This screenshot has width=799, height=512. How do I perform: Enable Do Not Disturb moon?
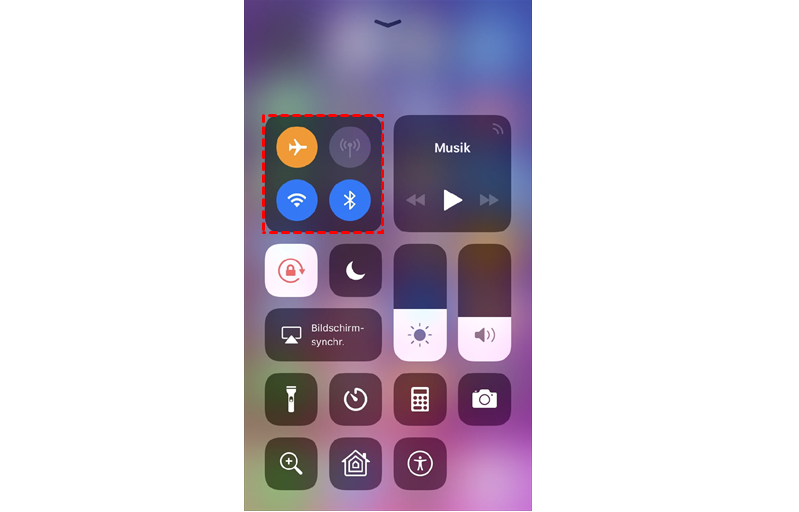tap(355, 270)
